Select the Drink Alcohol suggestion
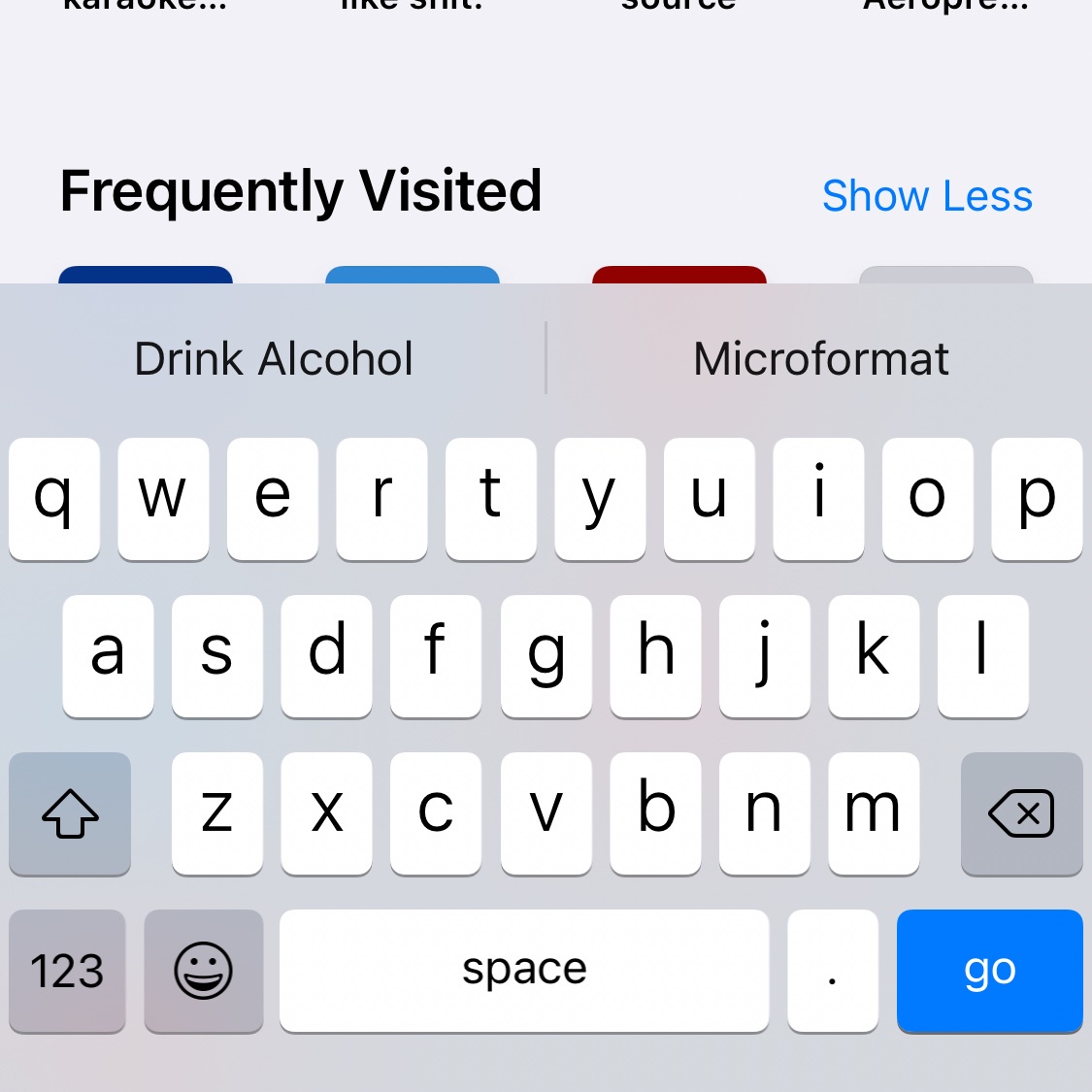The width and height of the screenshot is (1092, 1092). (x=274, y=359)
